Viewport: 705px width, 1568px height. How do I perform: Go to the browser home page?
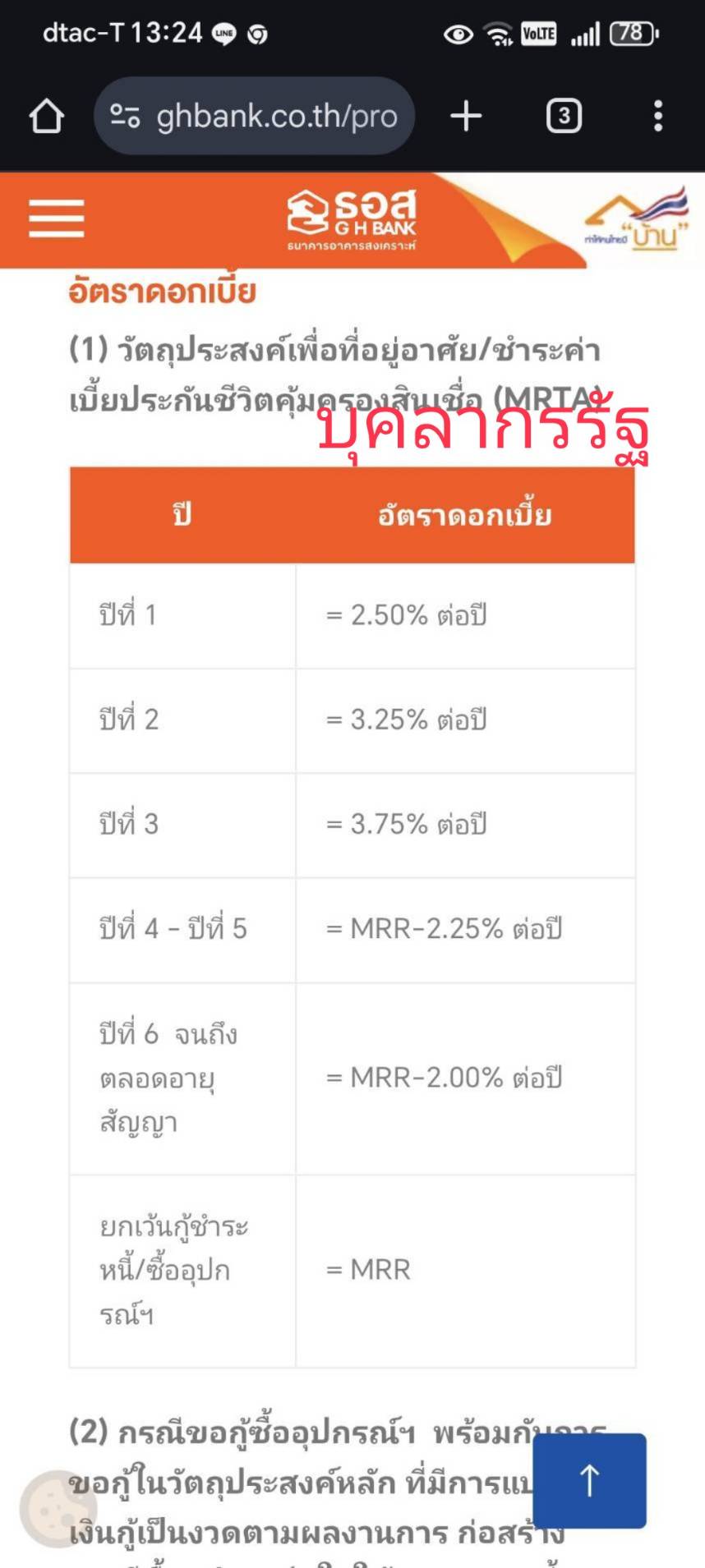pyautogui.click(x=47, y=116)
